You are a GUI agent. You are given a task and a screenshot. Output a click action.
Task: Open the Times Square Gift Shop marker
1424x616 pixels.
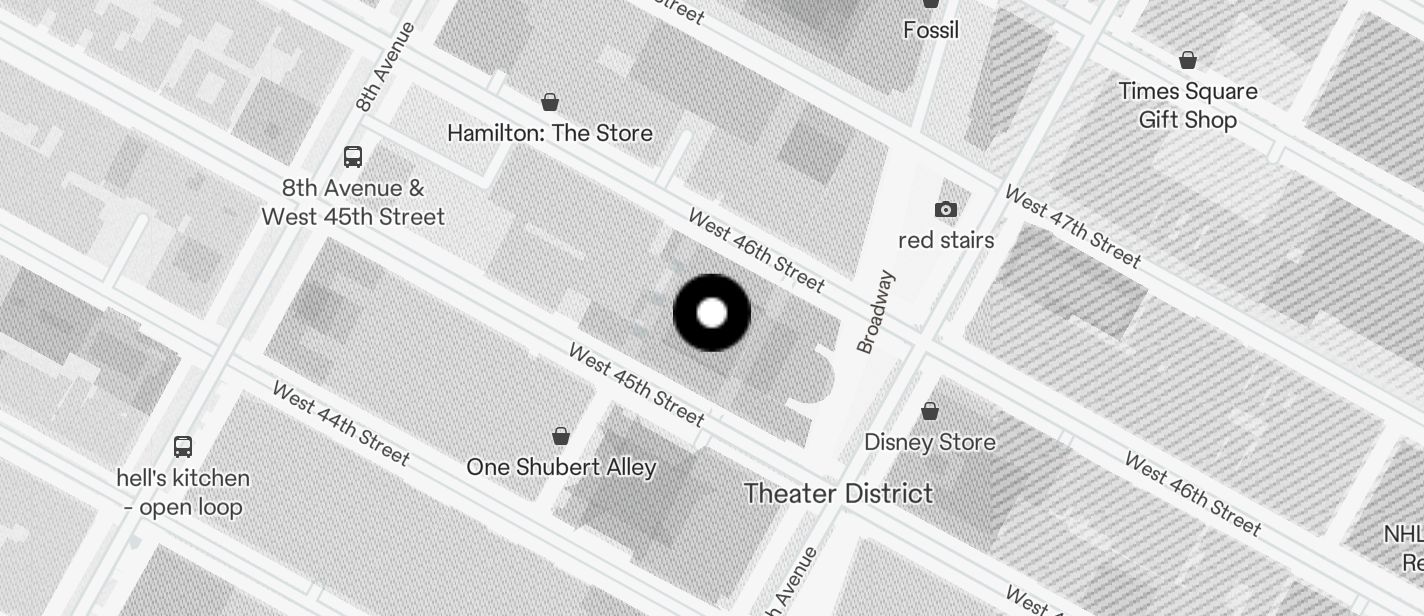tap(1188, 61)
